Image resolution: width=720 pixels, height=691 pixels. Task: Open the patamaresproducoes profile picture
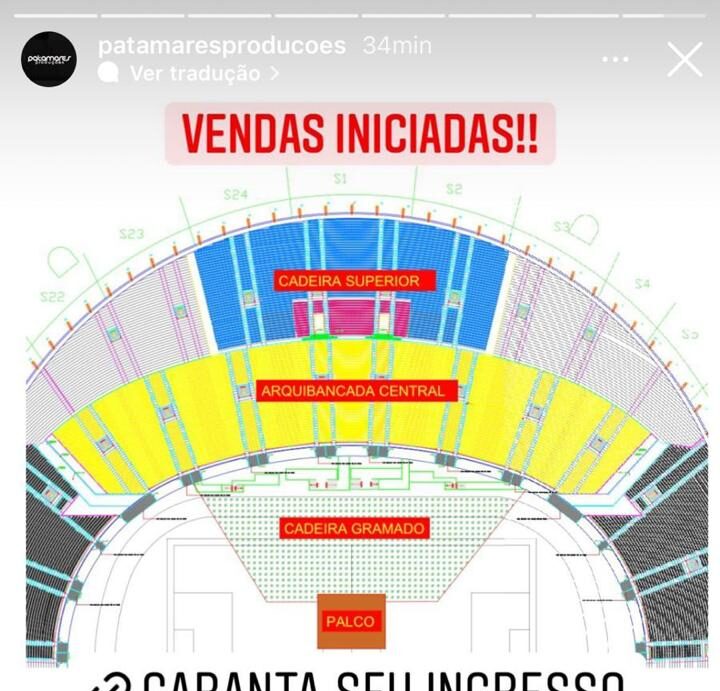[x=49, y=59]
